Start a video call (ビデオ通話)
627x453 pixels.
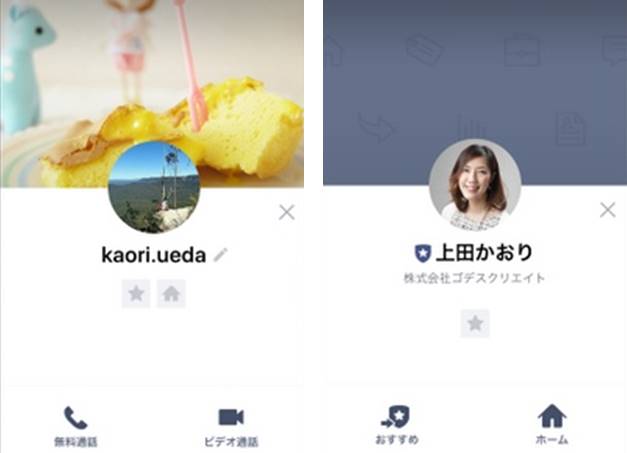(x=231, y=424)
